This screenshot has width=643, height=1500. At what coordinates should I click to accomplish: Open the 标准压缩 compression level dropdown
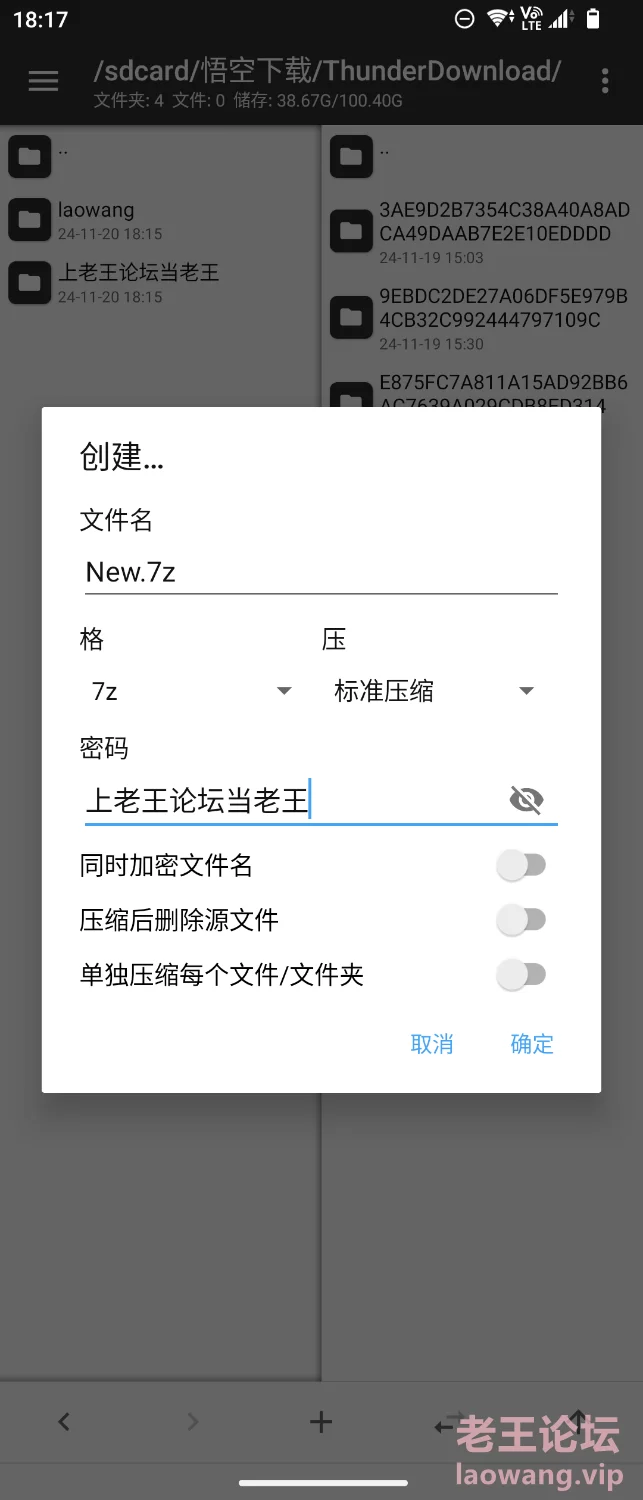[434, 691]
